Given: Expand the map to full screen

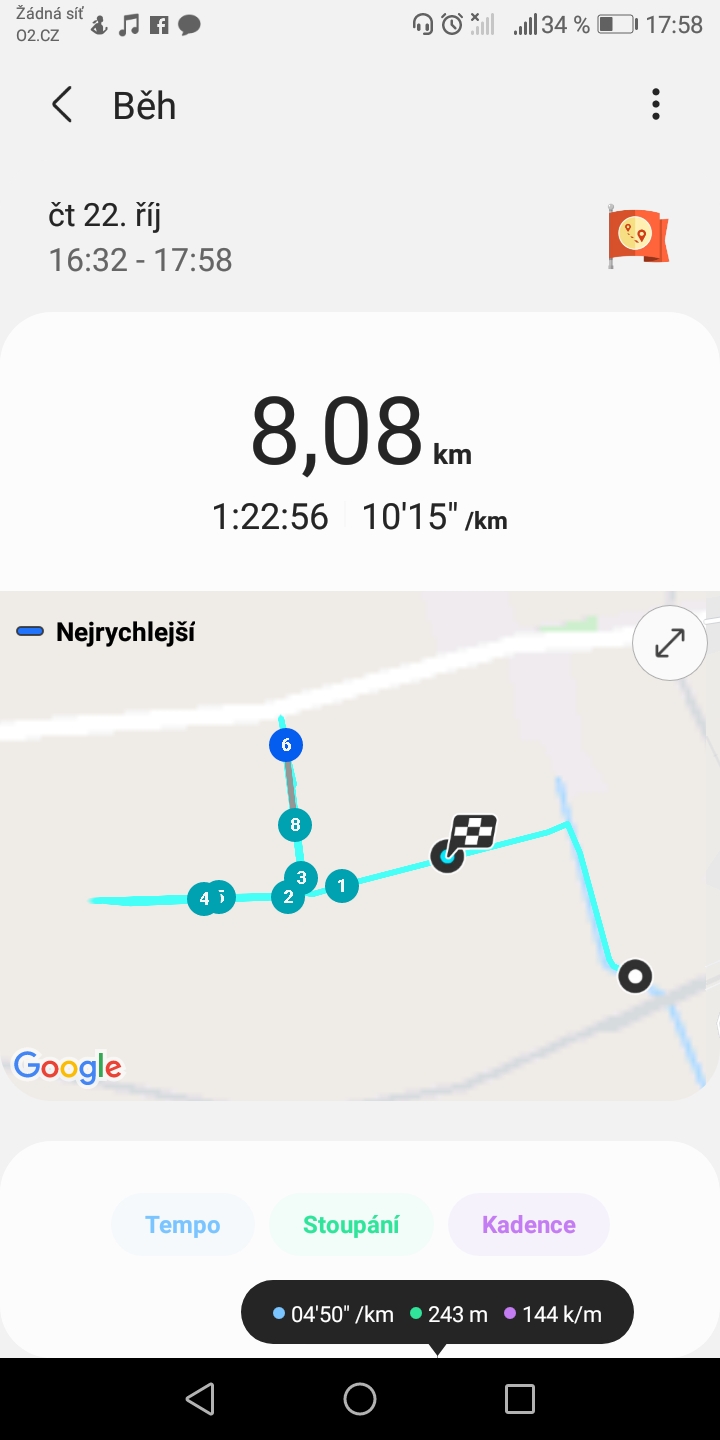Looking at the screenshot, I should 669,643.
